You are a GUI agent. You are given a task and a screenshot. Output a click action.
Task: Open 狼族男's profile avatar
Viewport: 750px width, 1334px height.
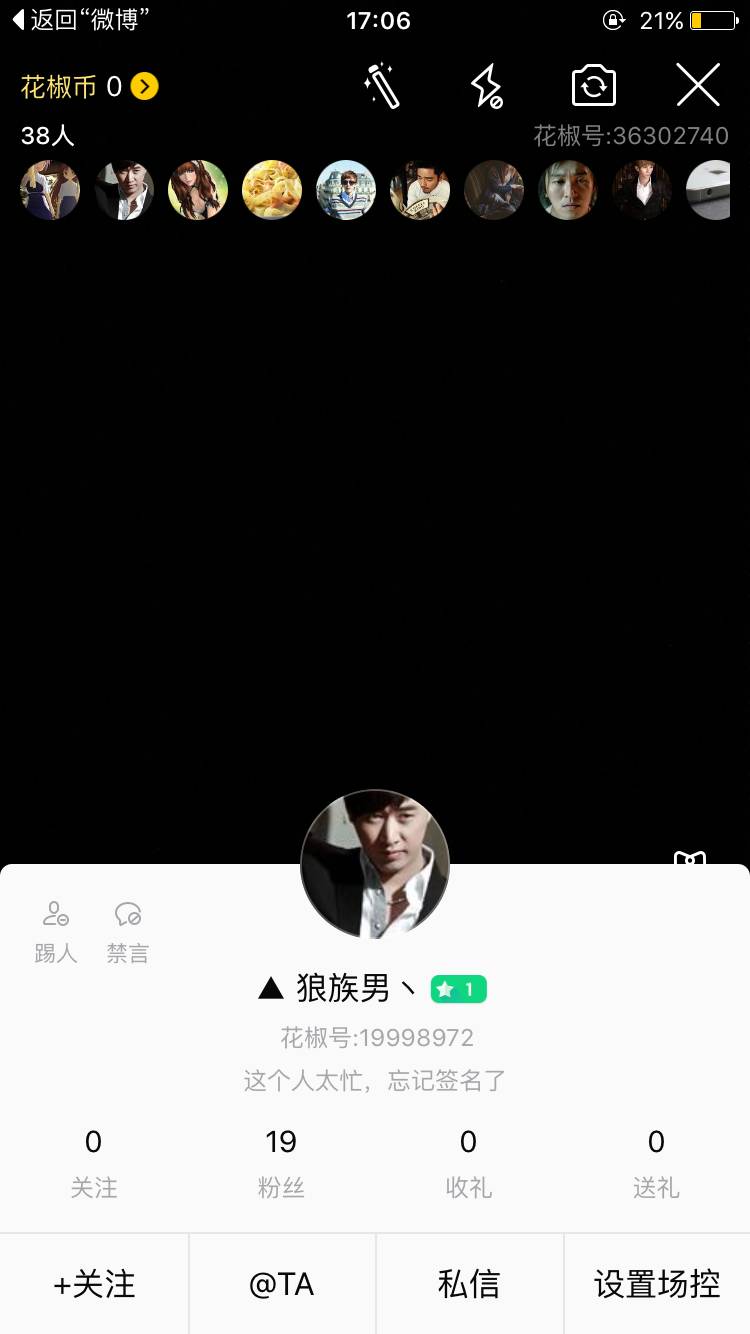pyautogui.click(x=375, y=864)
